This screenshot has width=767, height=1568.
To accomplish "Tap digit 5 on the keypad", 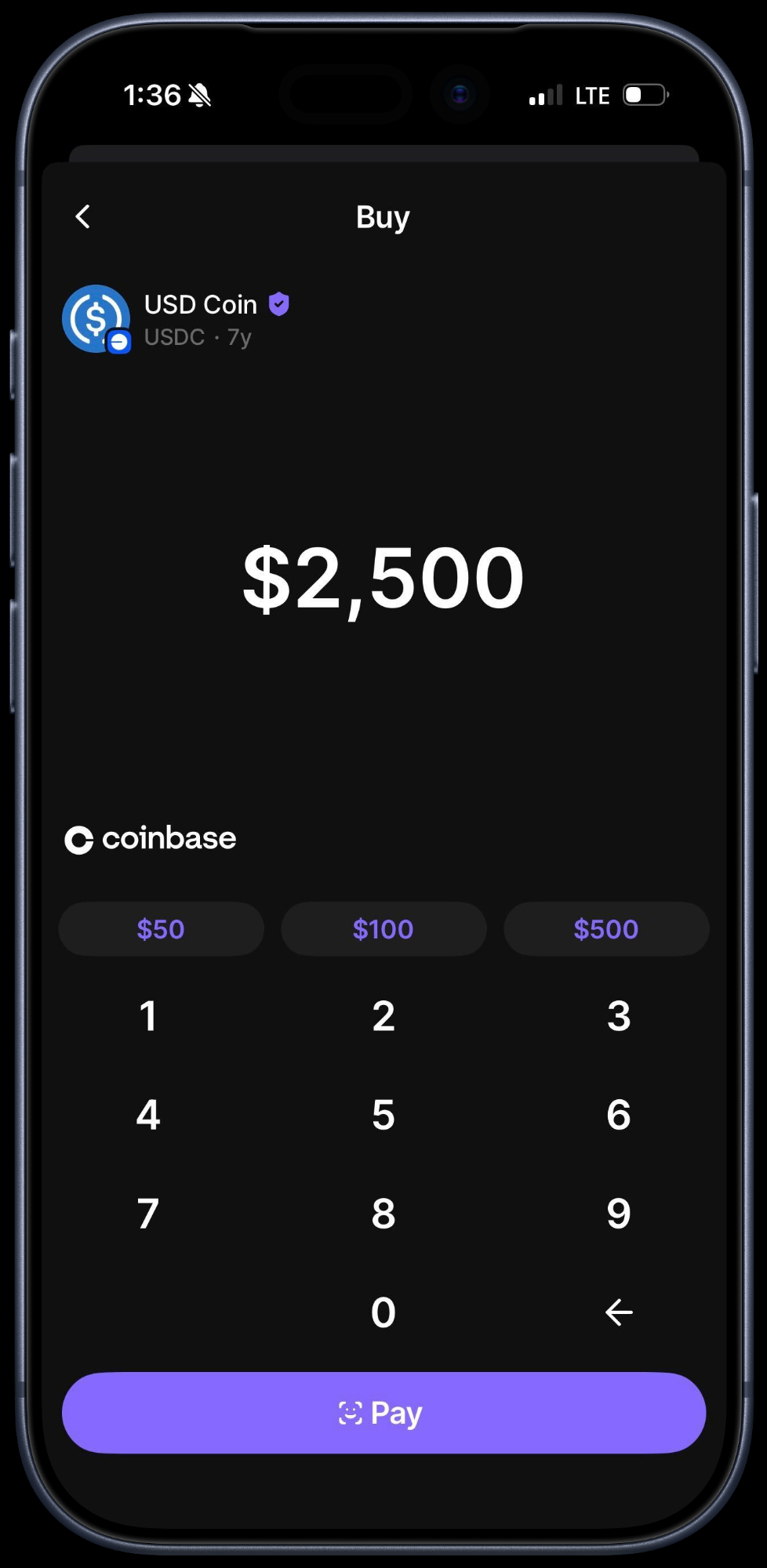I will coord(383,1115).
